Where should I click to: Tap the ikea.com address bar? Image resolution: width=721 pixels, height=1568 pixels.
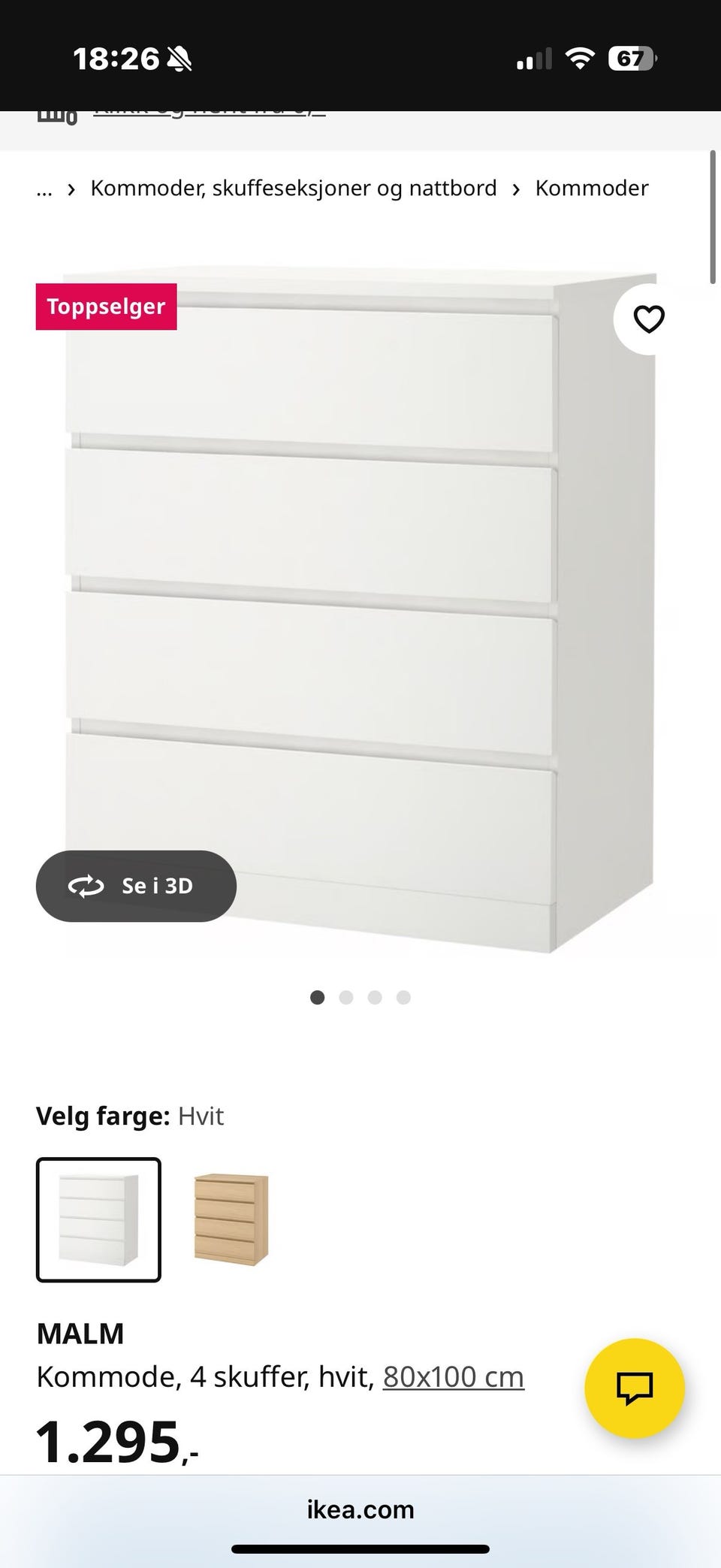(x=360, y=1509)
